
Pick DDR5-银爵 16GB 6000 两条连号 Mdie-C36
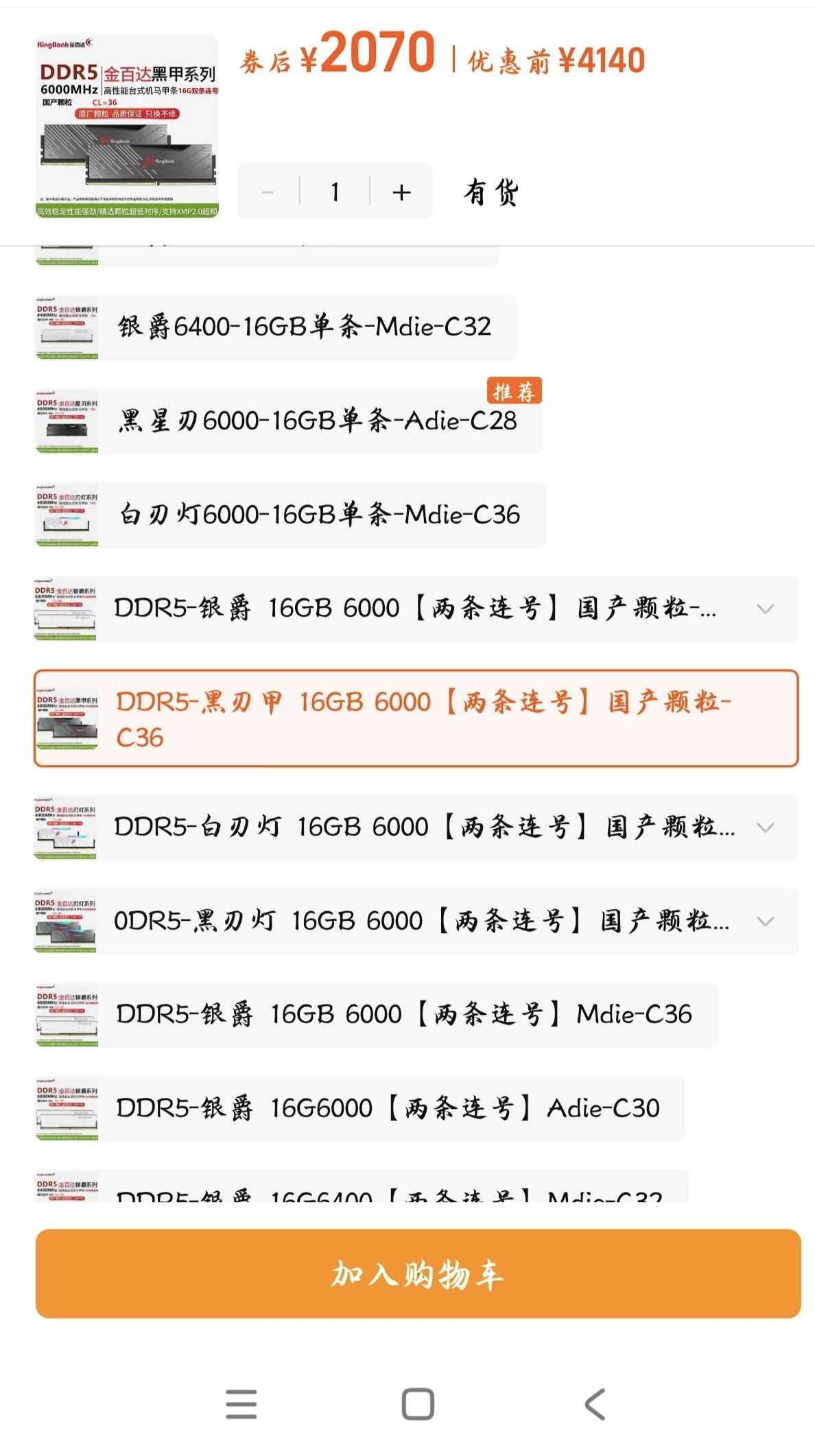coord(403,1014)
